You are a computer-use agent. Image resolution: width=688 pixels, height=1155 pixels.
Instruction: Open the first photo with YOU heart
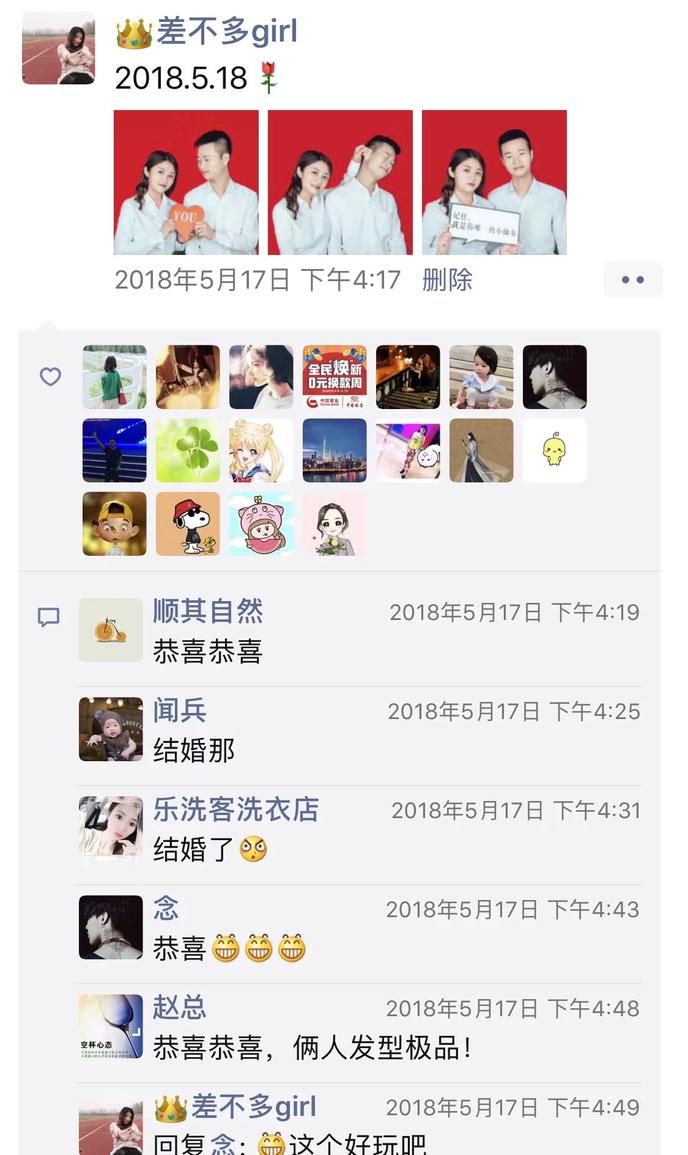(x=186, y=182)
